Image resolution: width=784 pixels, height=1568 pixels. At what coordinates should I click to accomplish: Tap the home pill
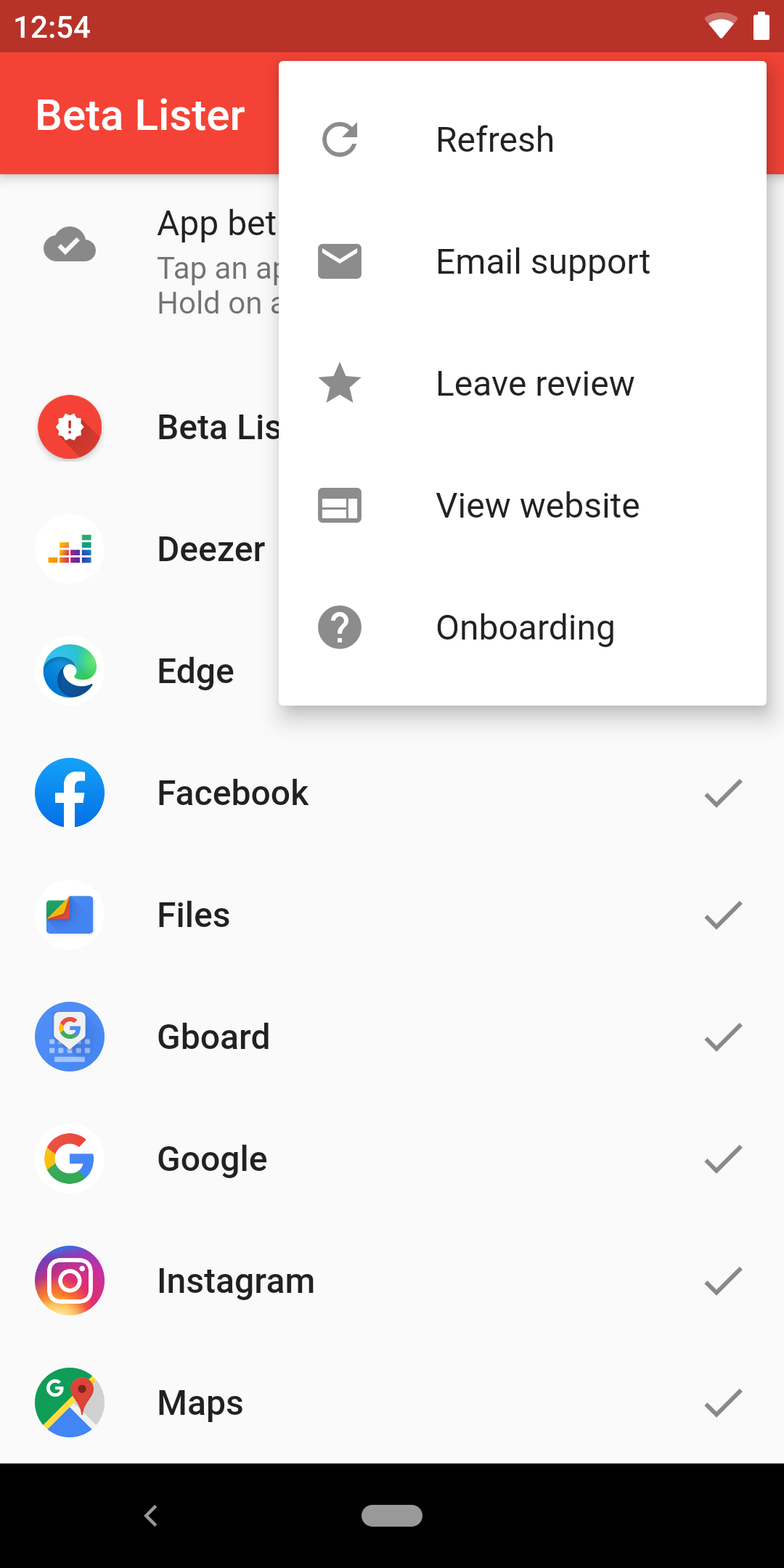pos(392,1516)
